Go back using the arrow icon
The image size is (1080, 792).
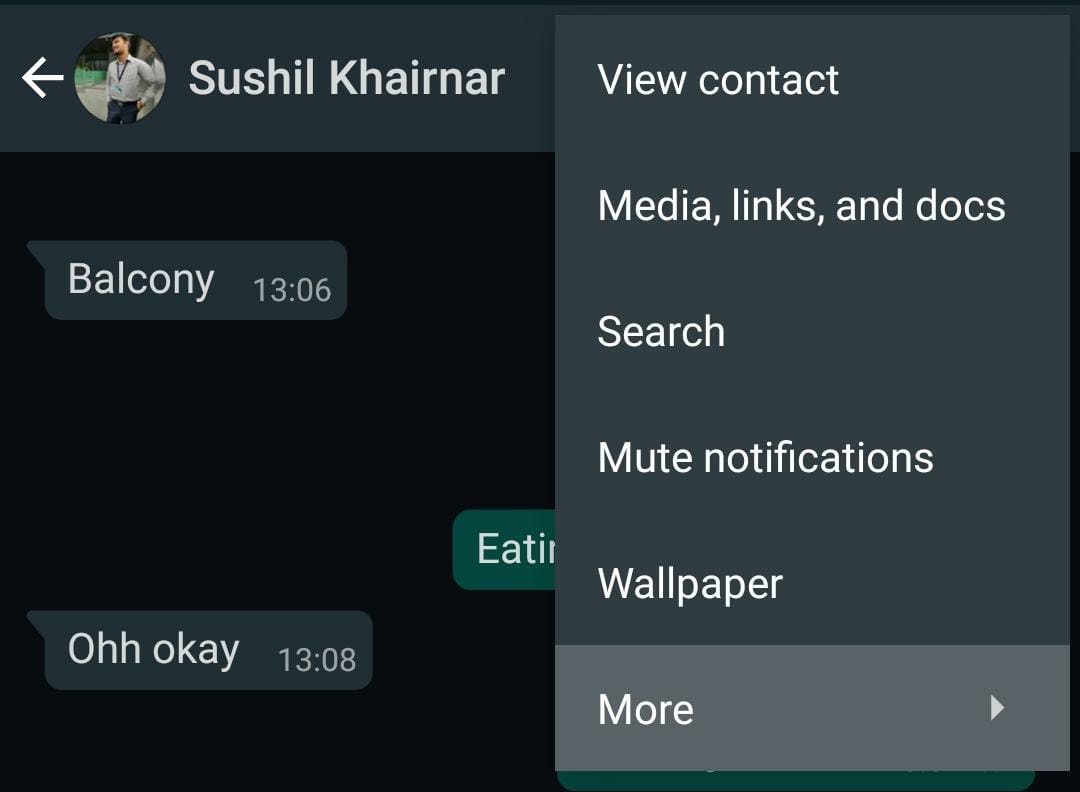click(x=42, y=78)
